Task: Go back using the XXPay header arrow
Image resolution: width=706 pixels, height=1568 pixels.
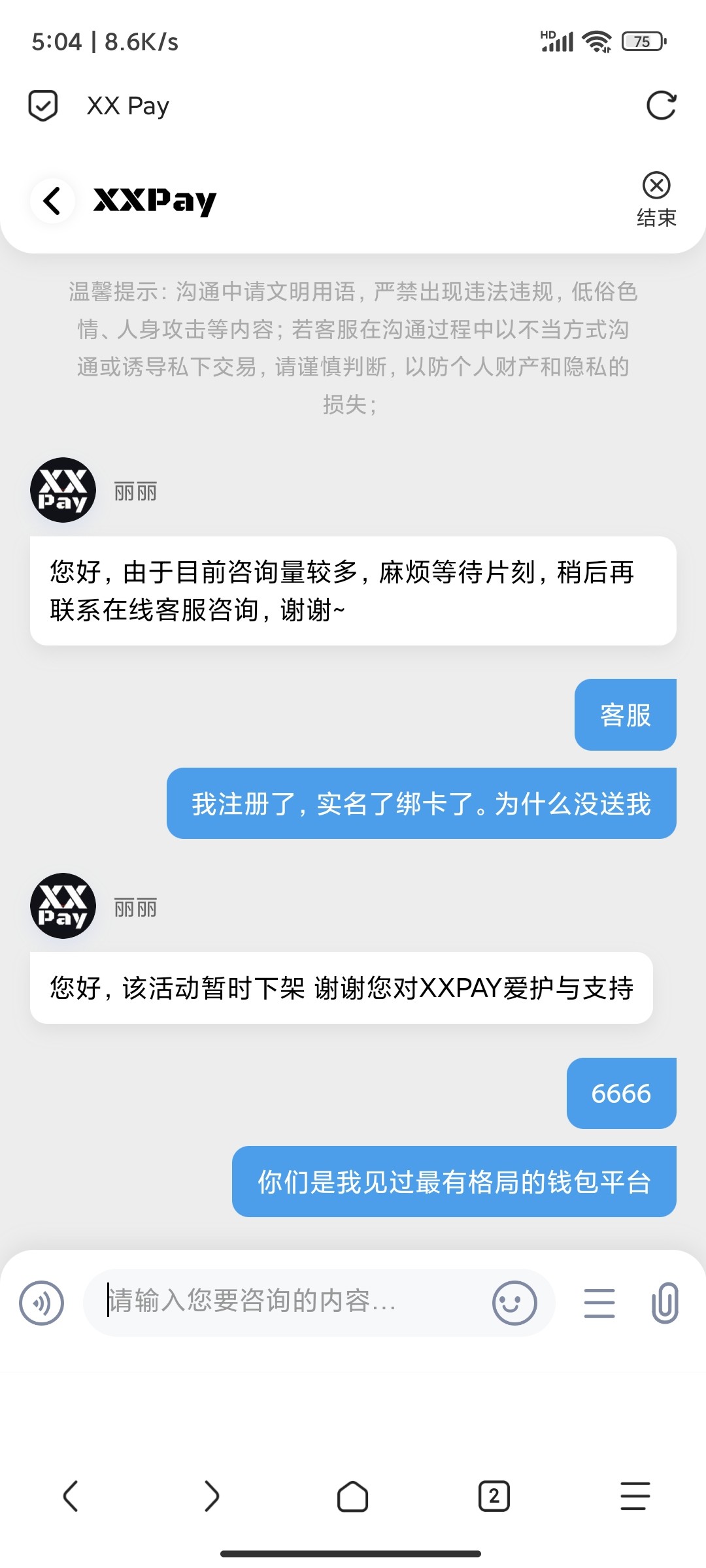Action: pyautogui.click(x=52, y=200)
